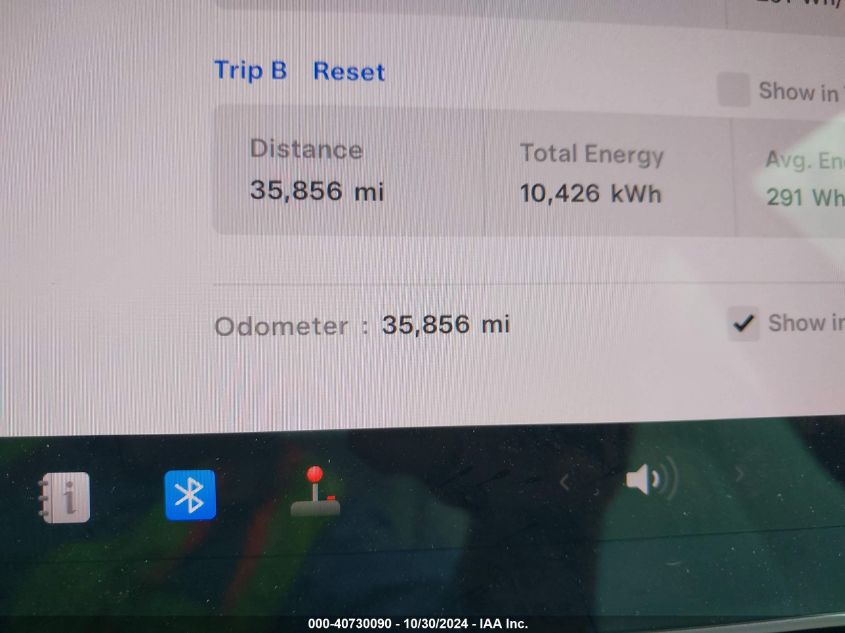Screen dimensions: 845x633
Task: Open Bluetooth settings
Action: [190, 495]
